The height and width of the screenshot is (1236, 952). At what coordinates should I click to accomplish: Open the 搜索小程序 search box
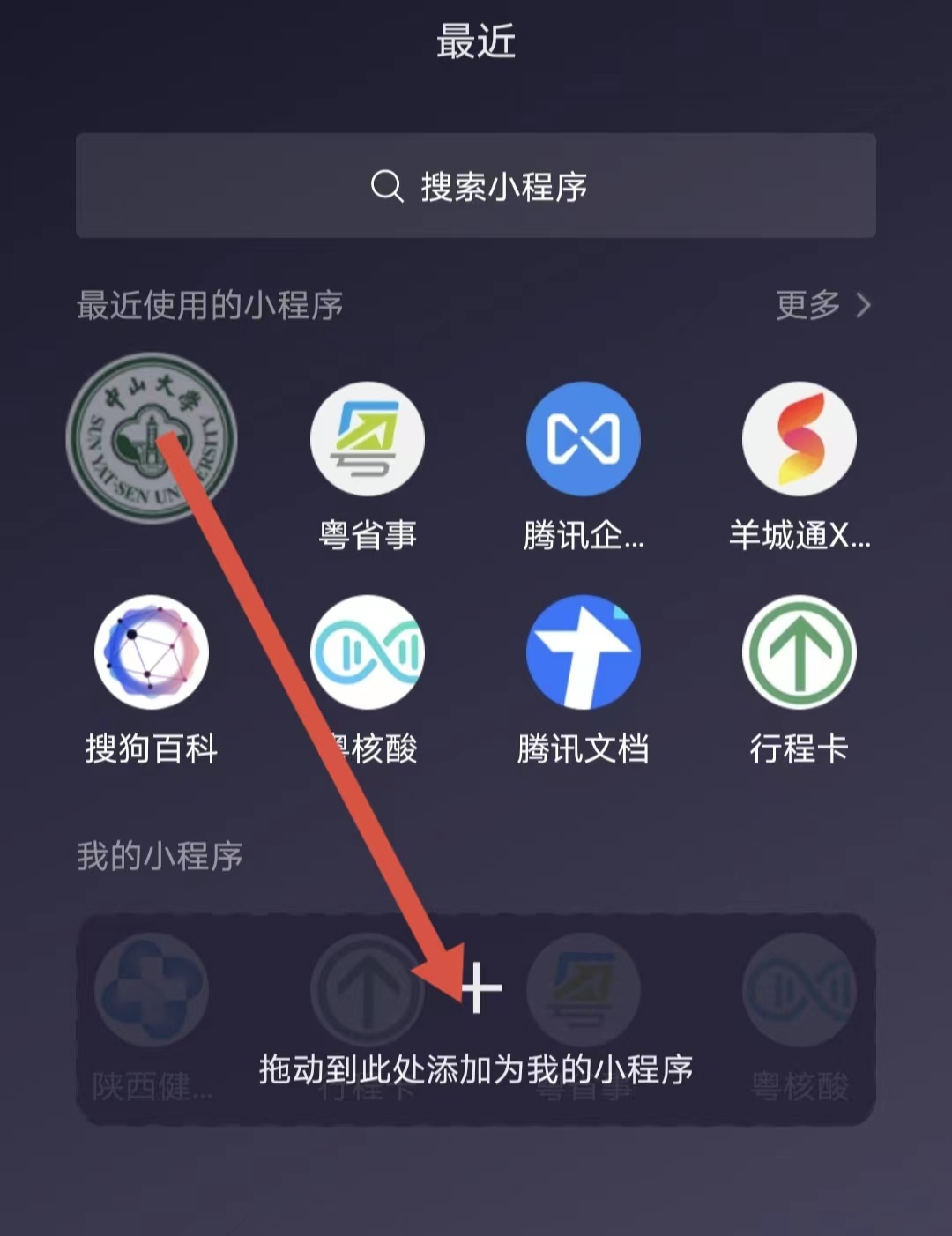476,186
